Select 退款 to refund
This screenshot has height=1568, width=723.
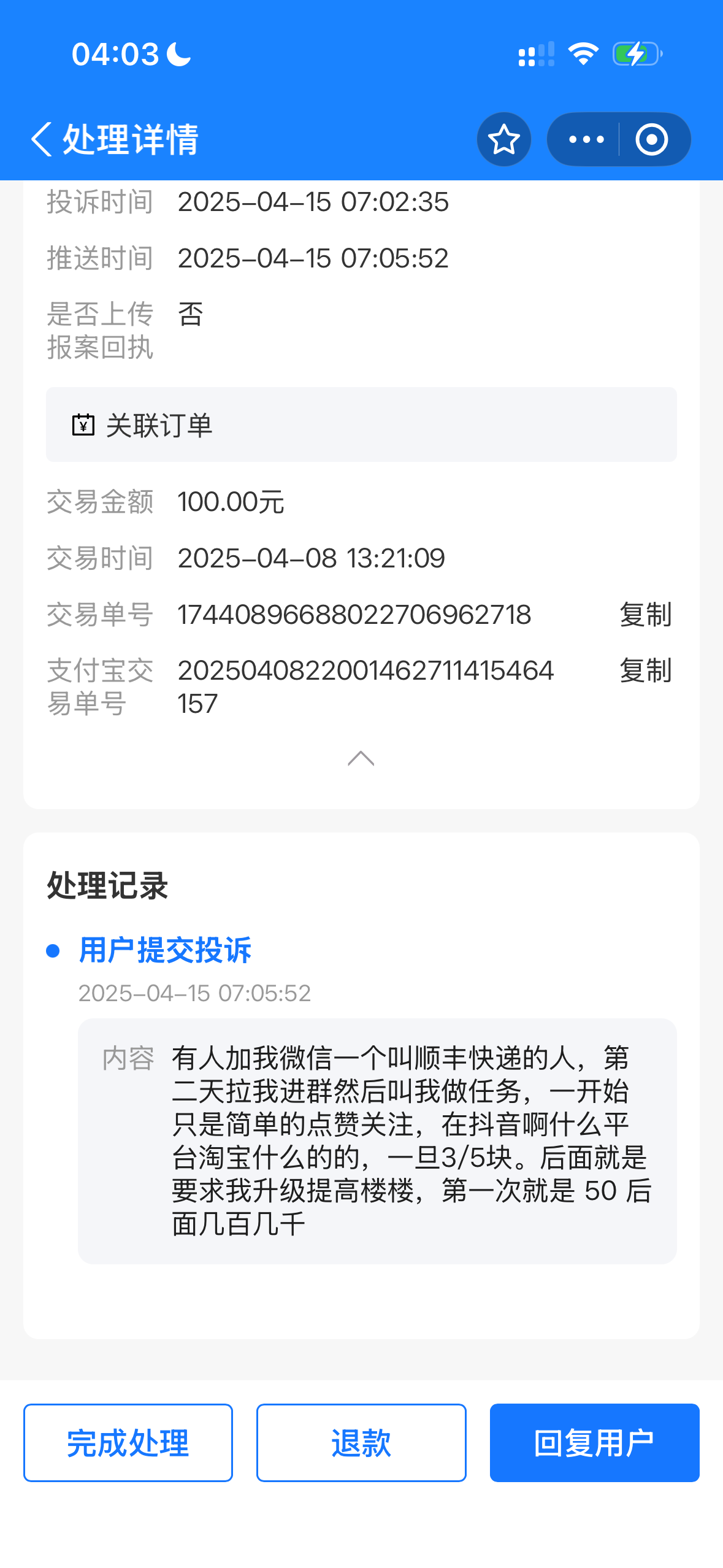(361, 1442)
